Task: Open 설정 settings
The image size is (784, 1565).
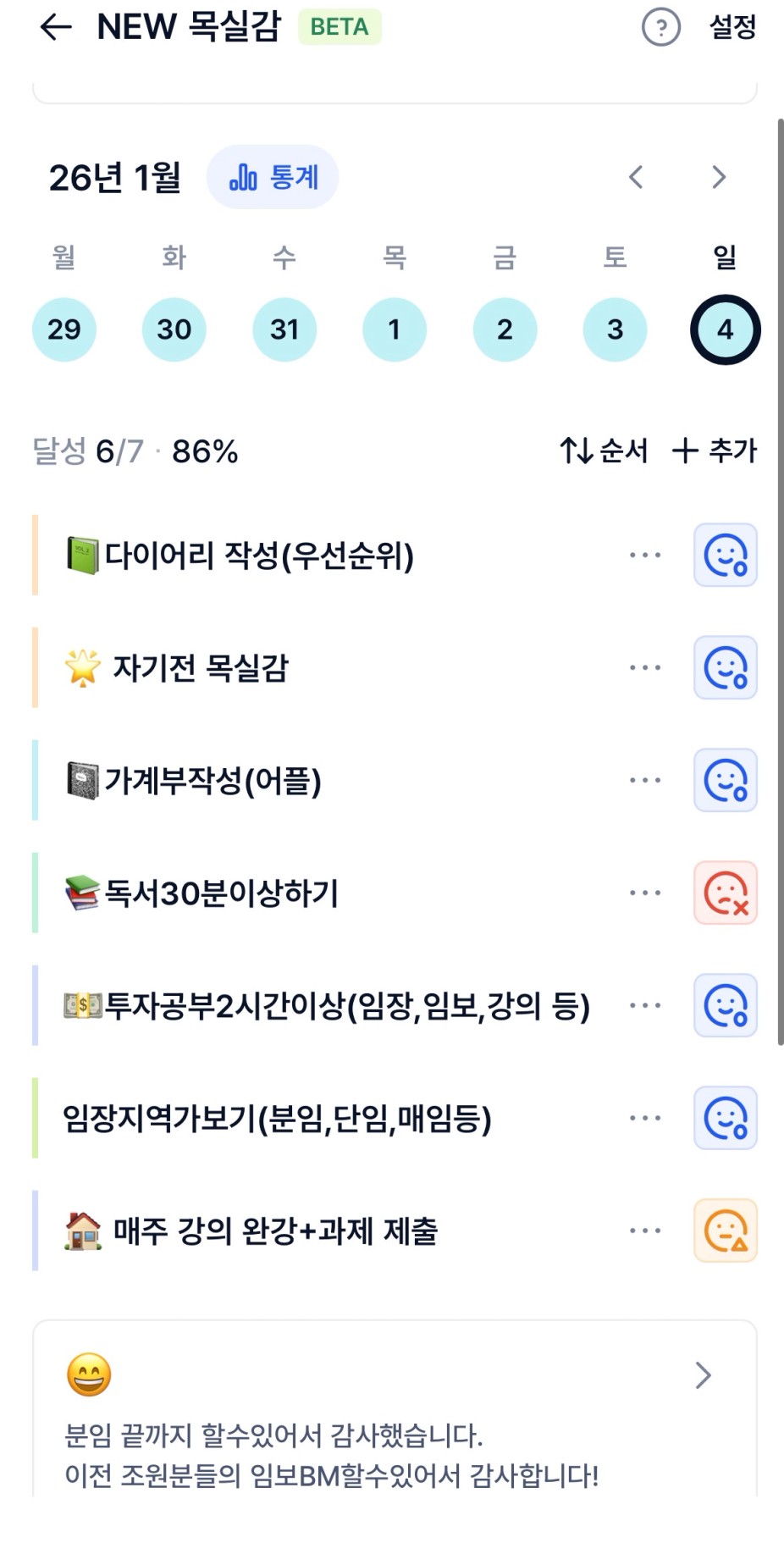Action: (732, 27)
